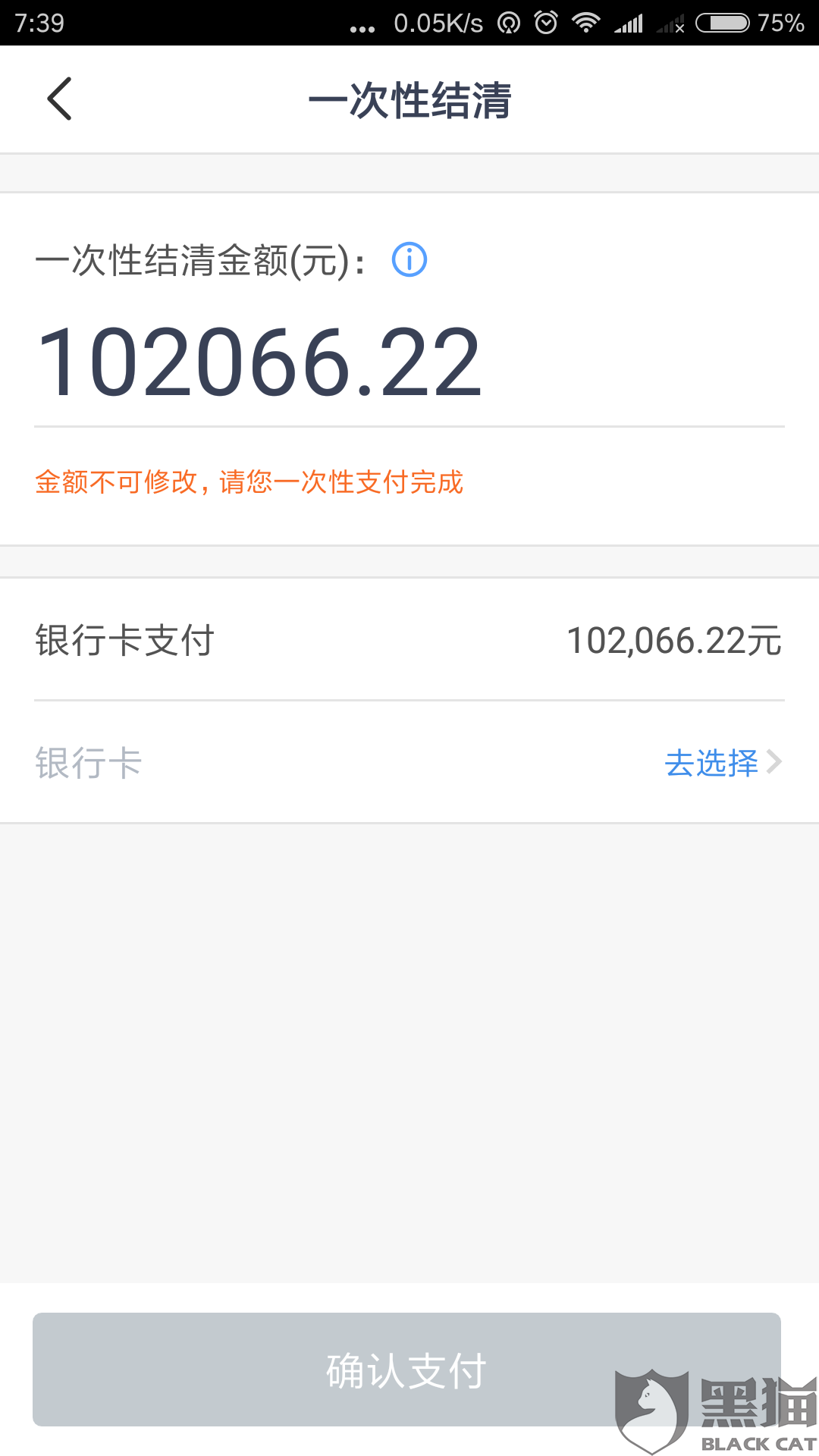Tap the 确认支付 button
Viewport: 819px width, 1456px height.
tap(406, 1370)
